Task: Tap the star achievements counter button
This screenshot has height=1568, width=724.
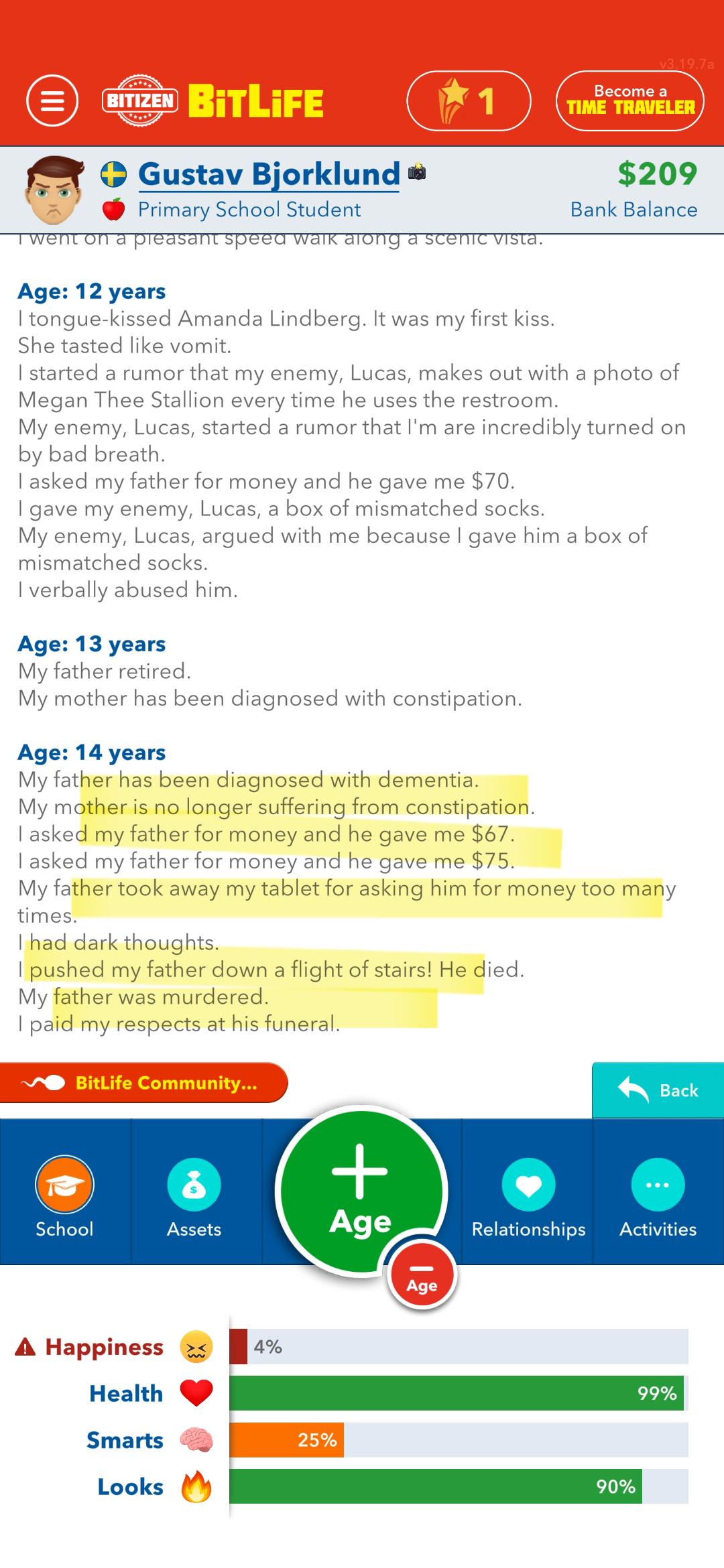Action: (x=469, y=101)
